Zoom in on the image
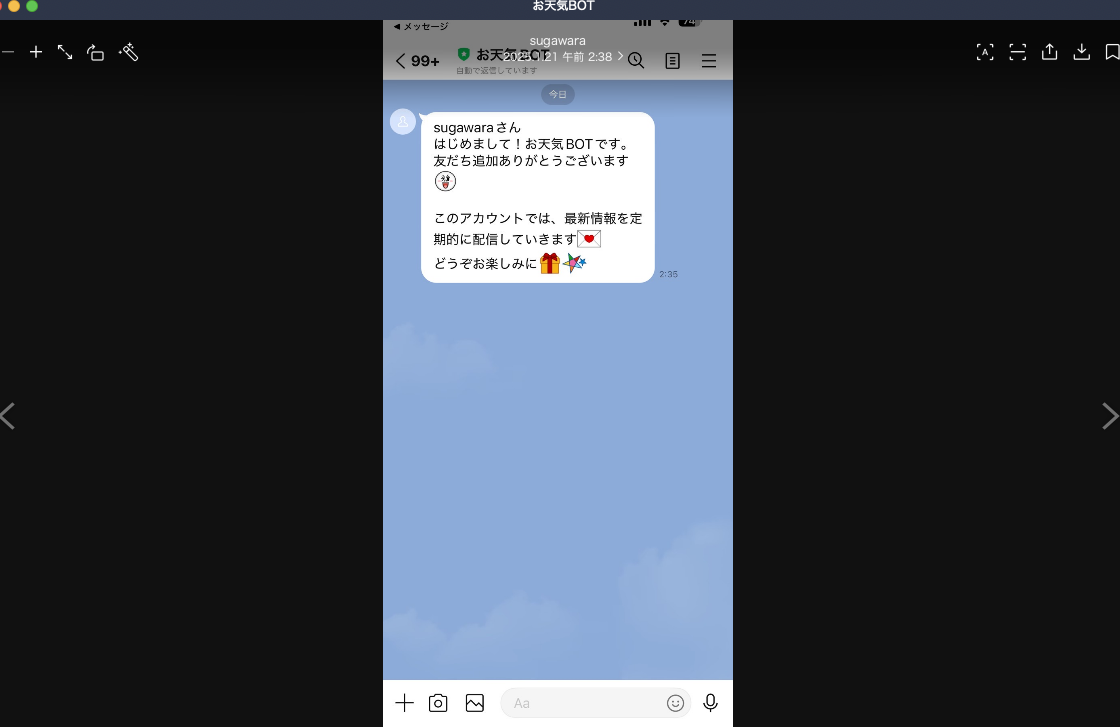The width and height of the screenshot is (1120, 727). (x=36, y=52)
